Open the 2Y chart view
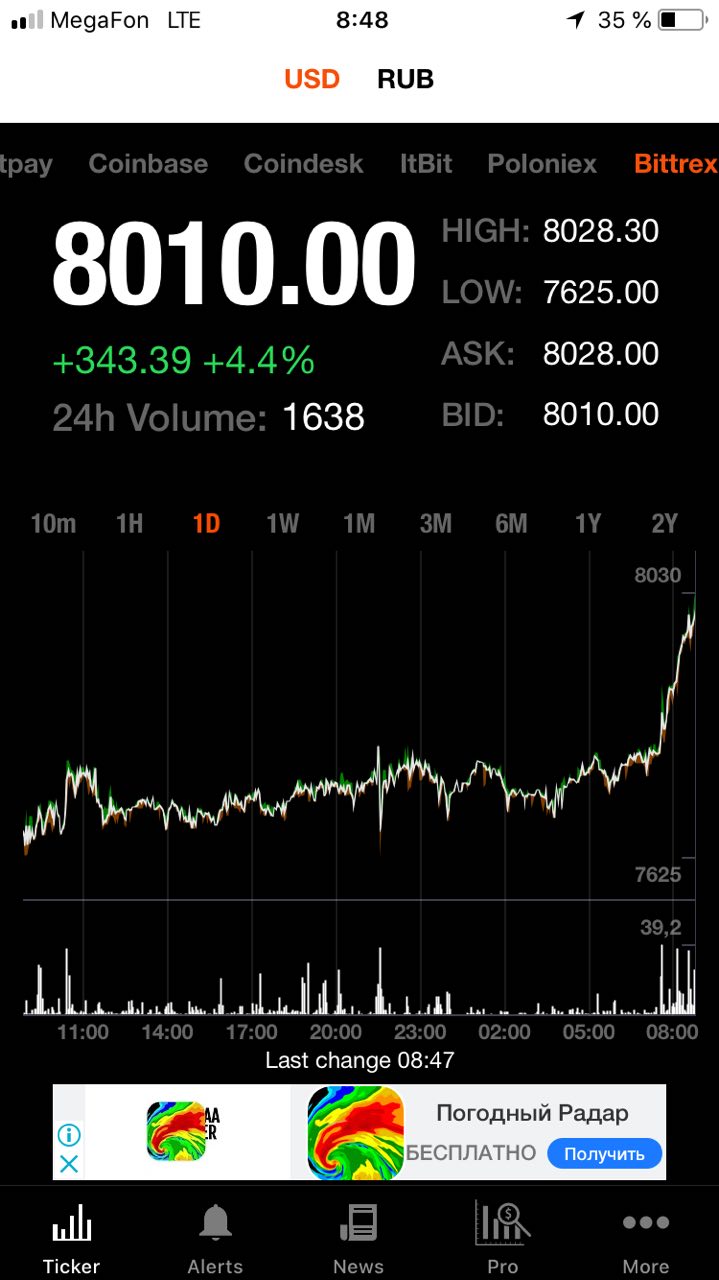719x1280 pixels. tap(664, 523)
